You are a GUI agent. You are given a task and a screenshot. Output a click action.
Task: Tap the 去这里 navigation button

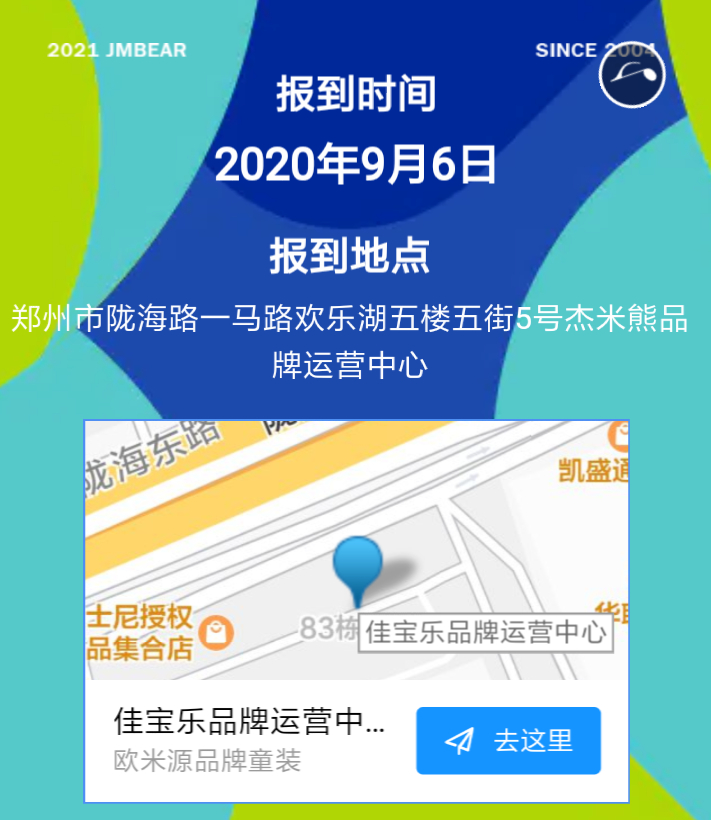click(x=508, y=741)
